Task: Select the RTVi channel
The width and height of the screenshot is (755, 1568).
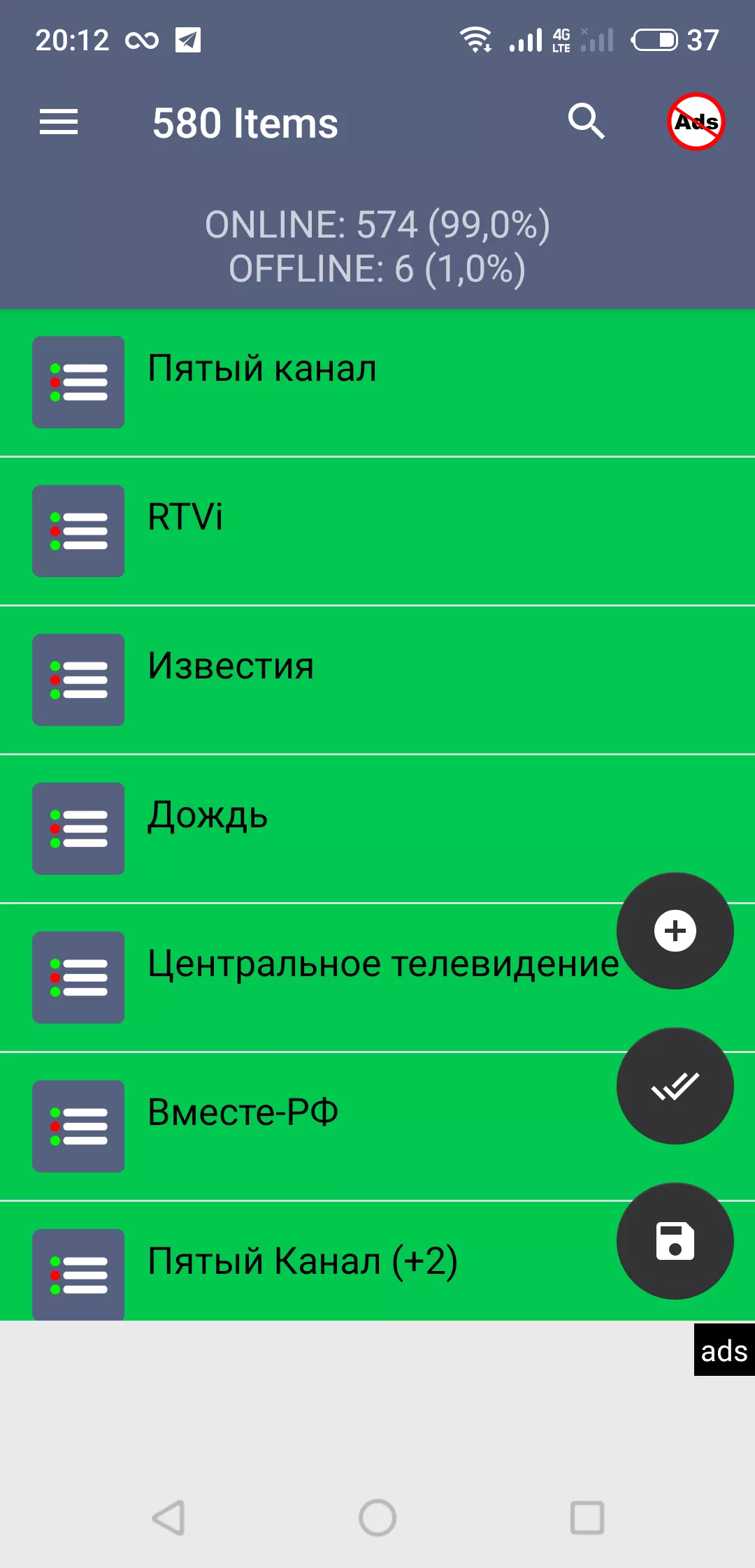Action: pyautogui.click(x=377, y=531)
